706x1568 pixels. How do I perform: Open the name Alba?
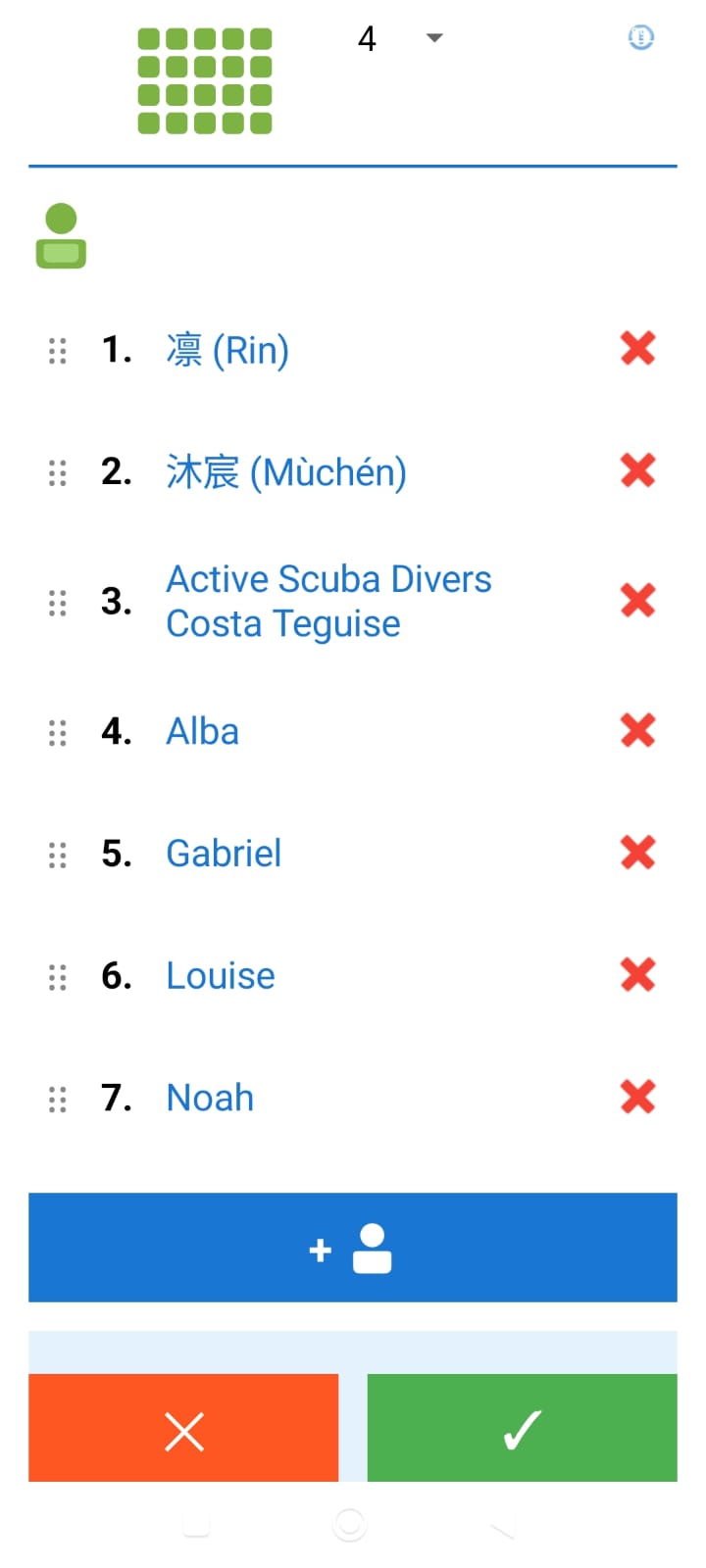203,731
